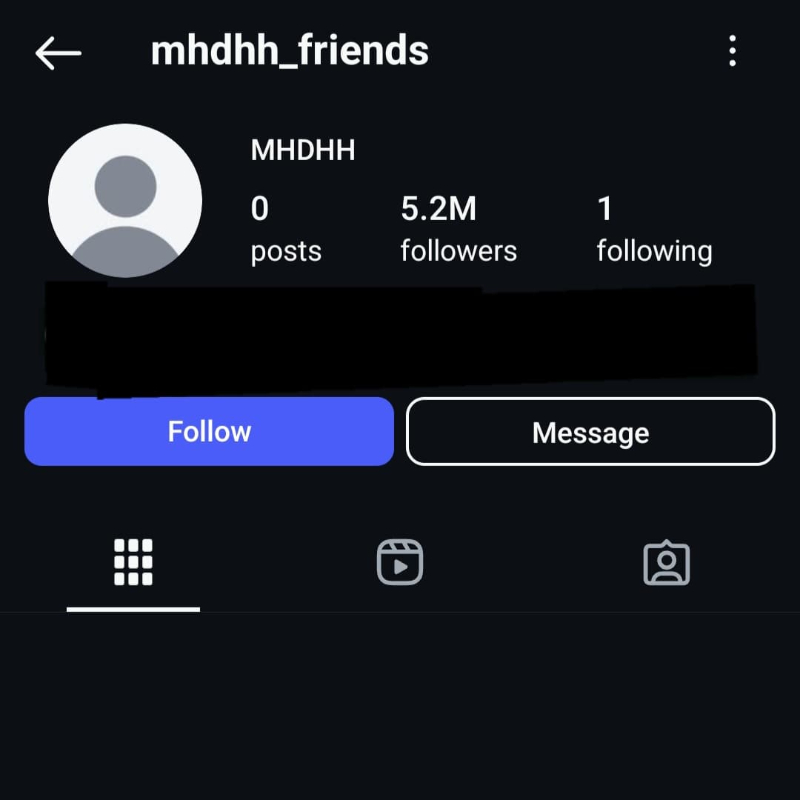800x800 pixels.
Task: Switch to the tagged photos tab
Action: (666, 563)
